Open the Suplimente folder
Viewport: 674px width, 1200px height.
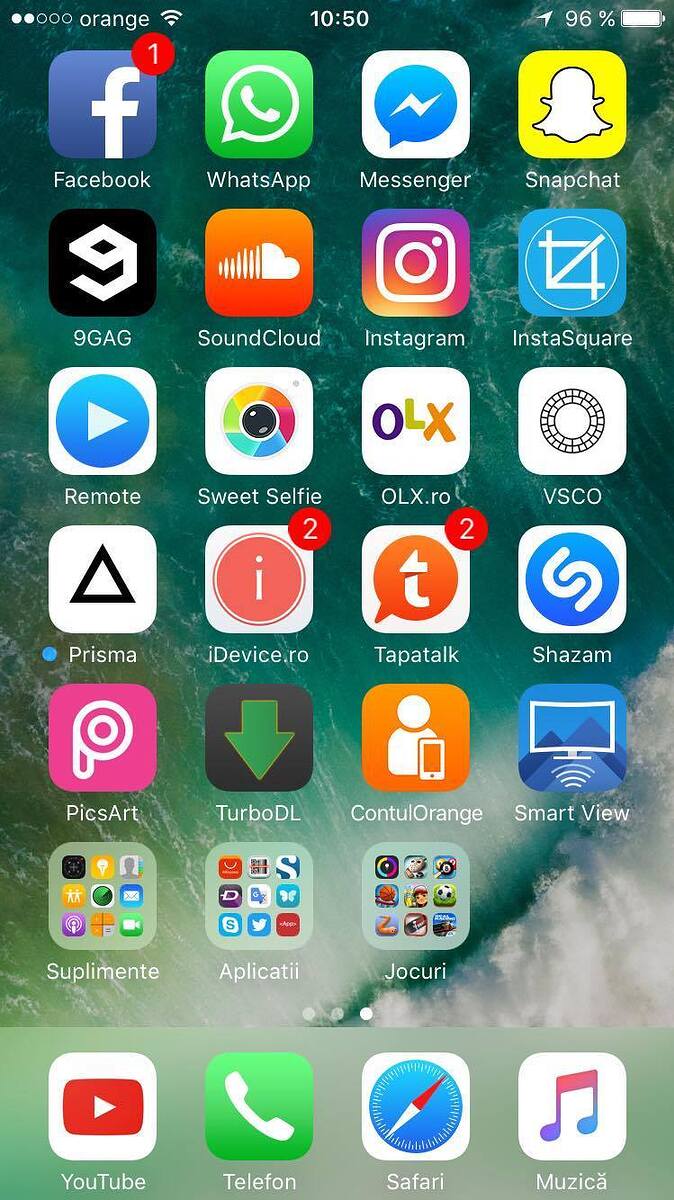(x=102, y=896)
